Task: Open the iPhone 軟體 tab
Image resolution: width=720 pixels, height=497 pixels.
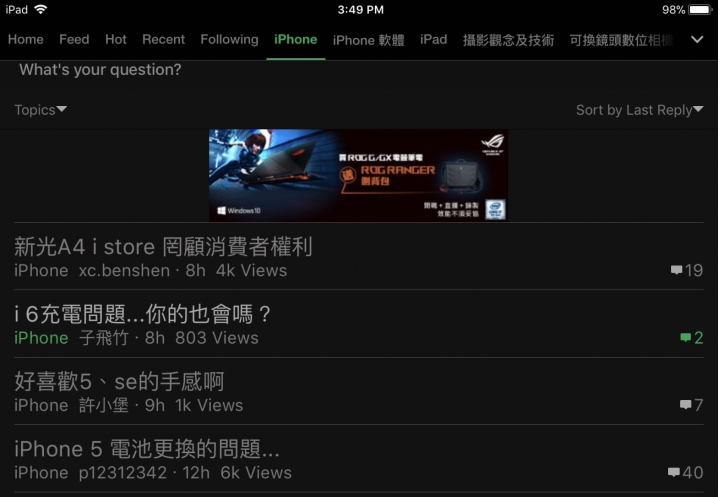Action: point(368,40)
